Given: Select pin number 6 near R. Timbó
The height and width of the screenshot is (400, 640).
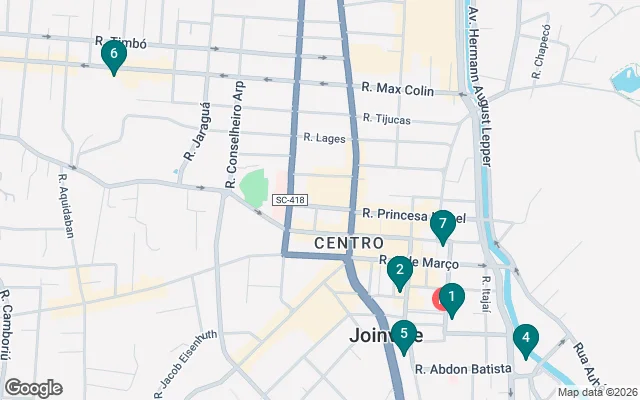Looking at the screenshot, I should point(113,54).
